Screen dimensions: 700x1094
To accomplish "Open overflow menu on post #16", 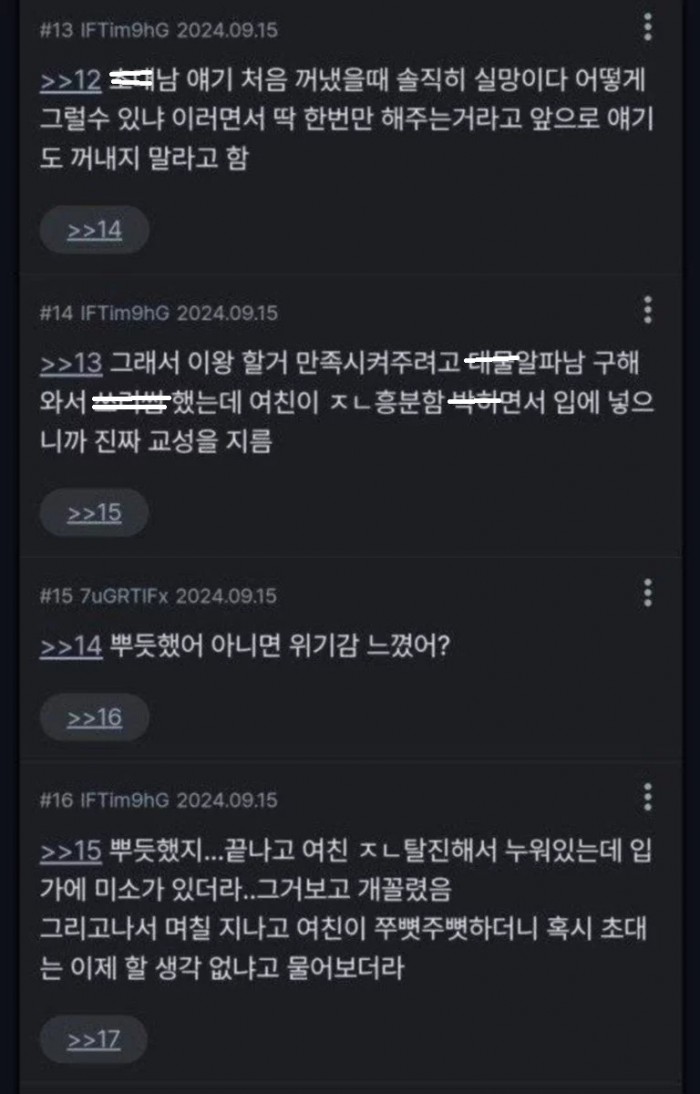I will 648,798.
